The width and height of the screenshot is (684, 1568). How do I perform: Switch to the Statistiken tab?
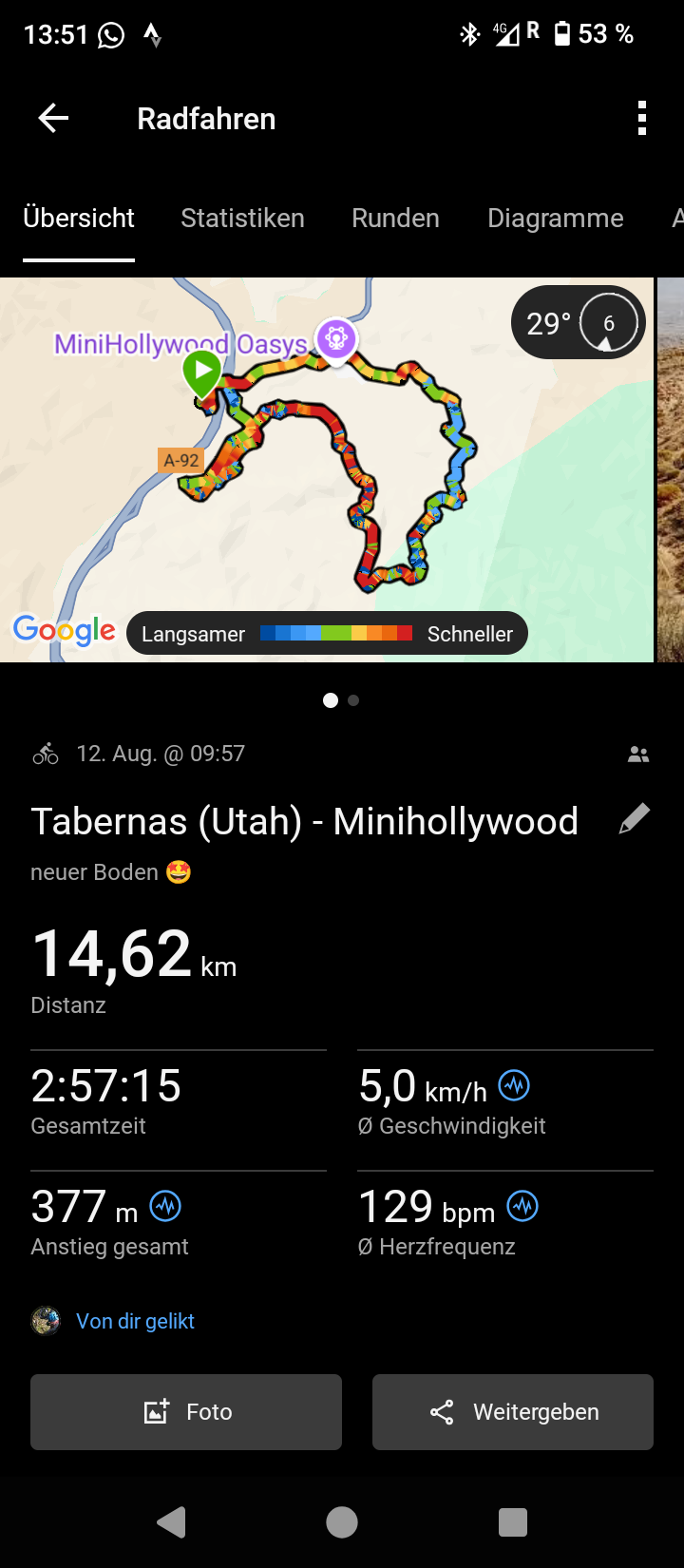coord(242,218)
